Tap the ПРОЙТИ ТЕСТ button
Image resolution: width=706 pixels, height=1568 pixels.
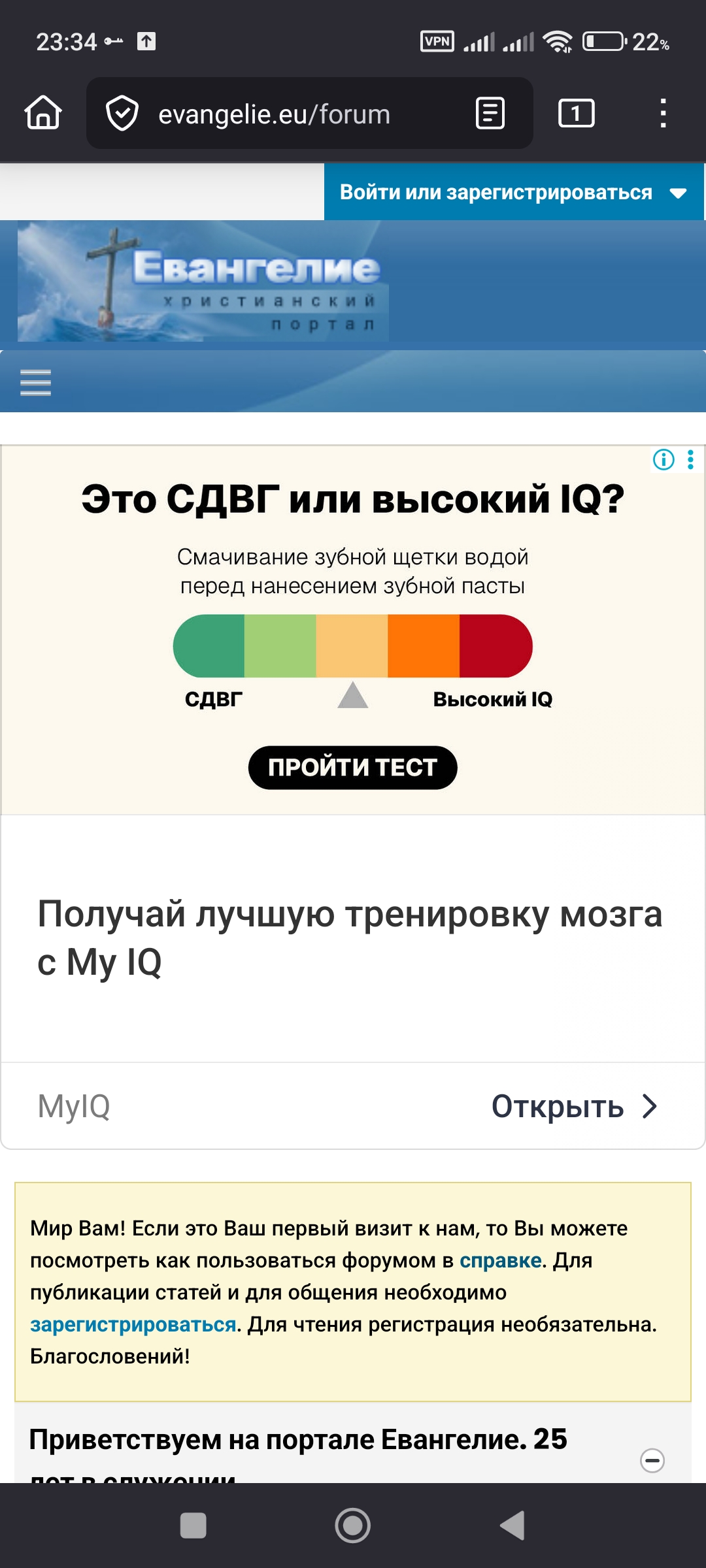tap(352, 768)
